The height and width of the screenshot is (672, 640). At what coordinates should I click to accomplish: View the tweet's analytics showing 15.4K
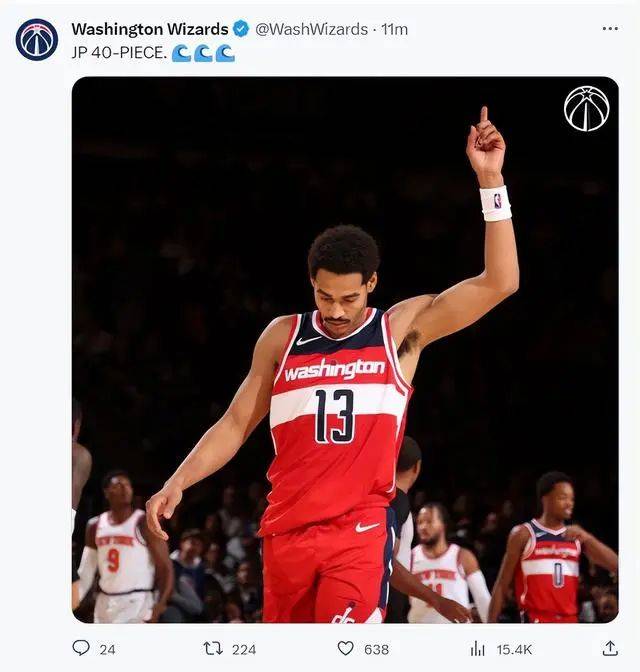point(478,648)
